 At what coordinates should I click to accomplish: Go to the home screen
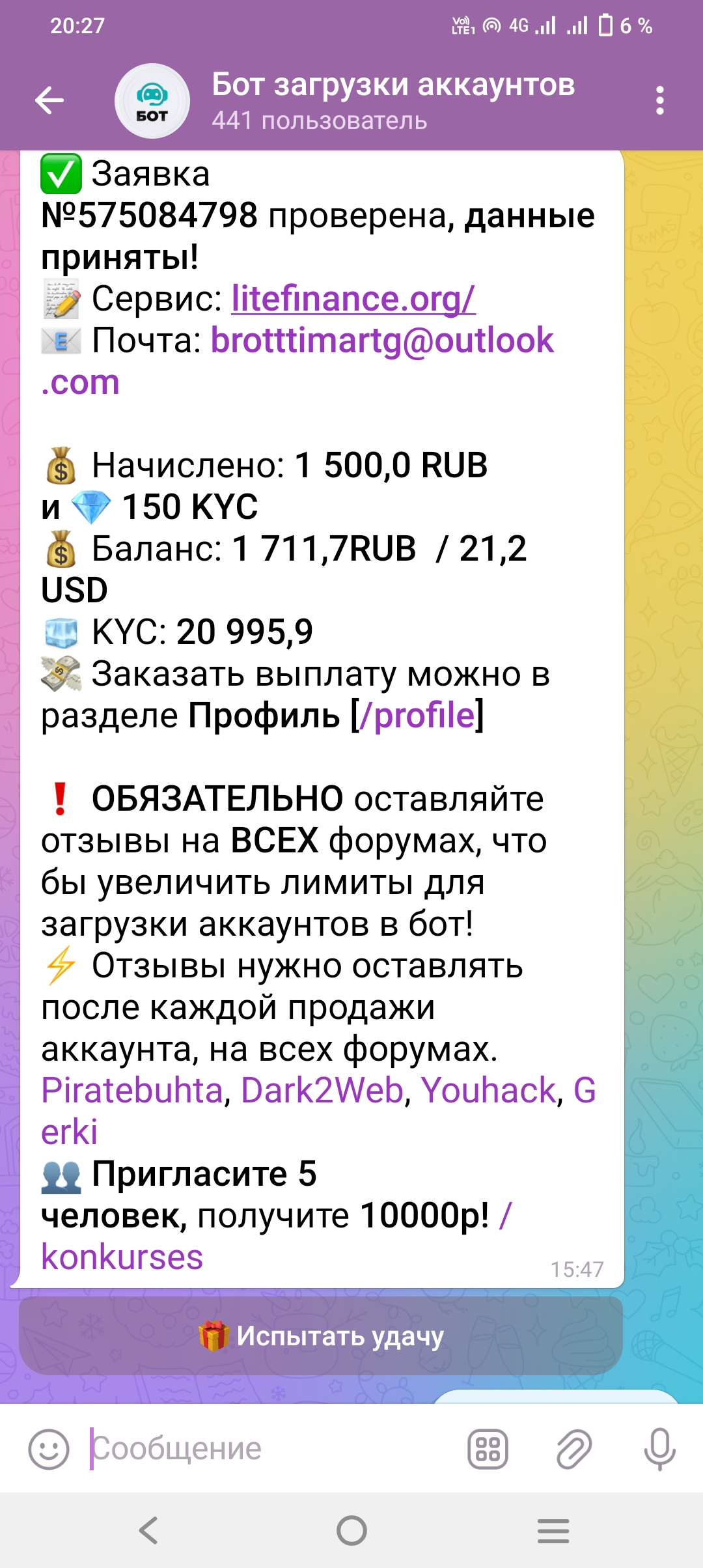(351, 1530)
